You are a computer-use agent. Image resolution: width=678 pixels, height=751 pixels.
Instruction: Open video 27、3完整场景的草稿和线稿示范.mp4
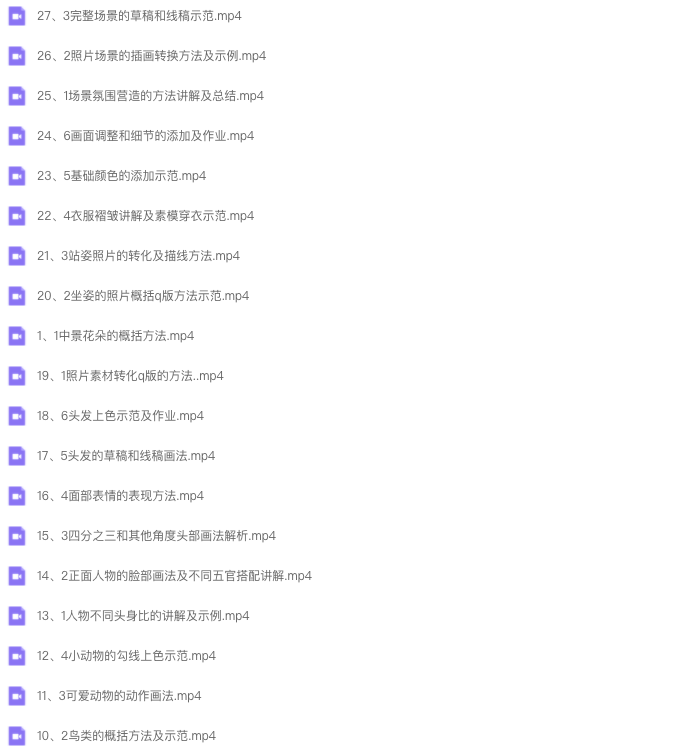(x=139, y=16)
